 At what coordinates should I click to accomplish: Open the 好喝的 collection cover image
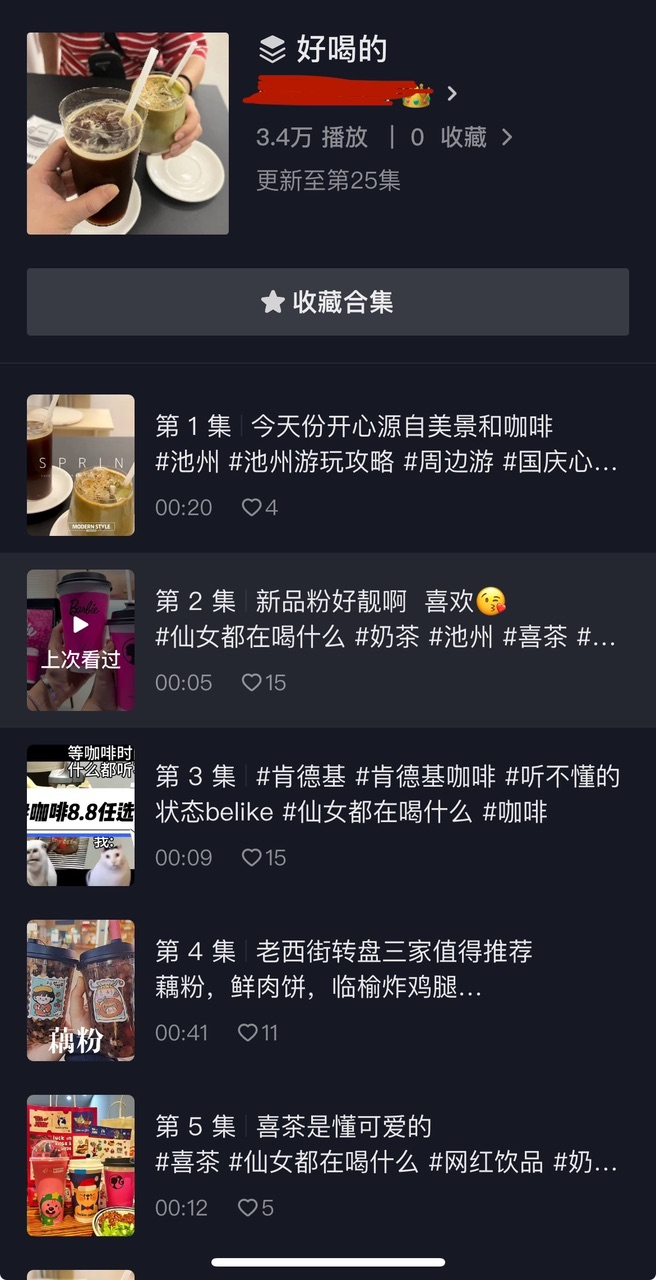[x=128, y=134]
